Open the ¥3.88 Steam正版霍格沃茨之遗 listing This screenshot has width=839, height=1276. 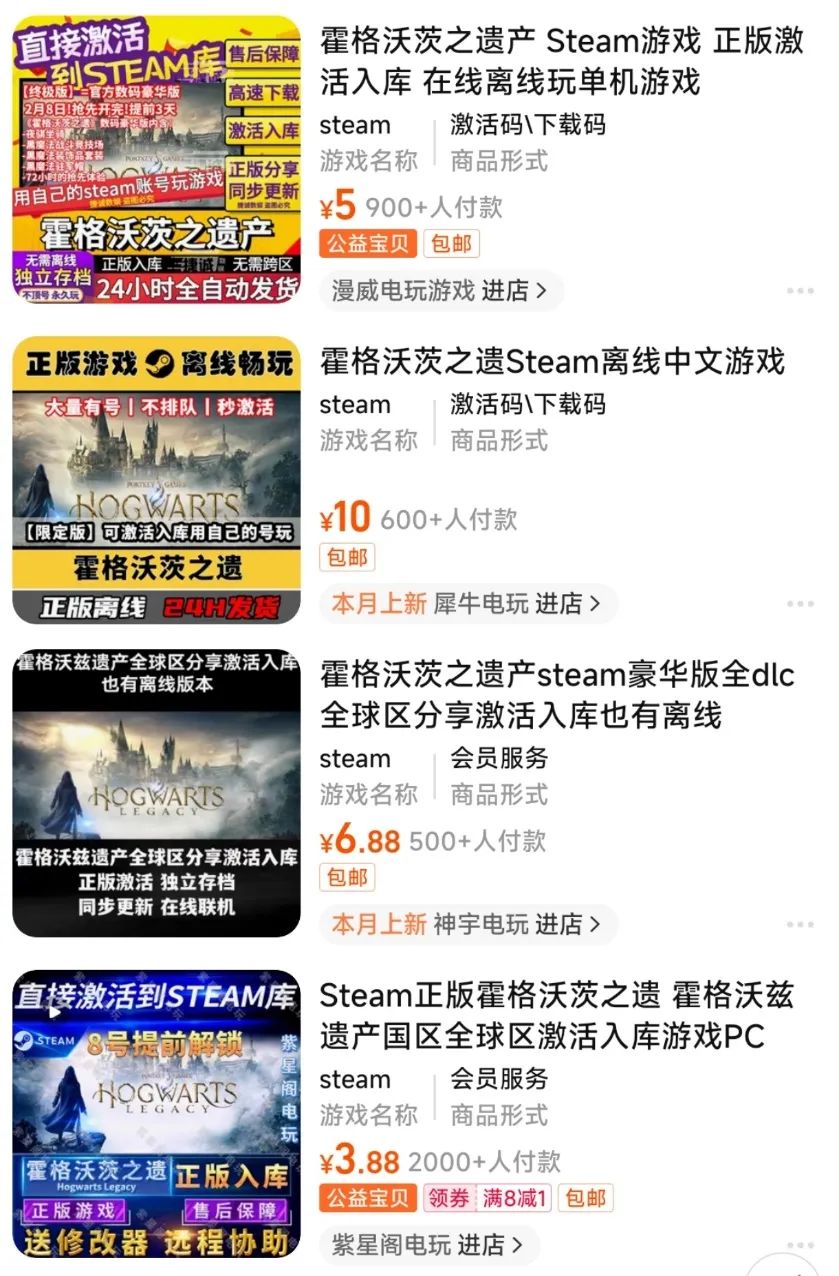pyautogui.click(x=556, y=1015)
